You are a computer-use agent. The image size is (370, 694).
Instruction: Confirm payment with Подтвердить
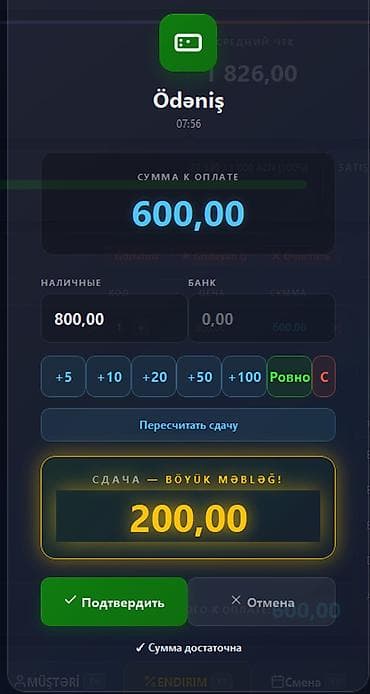tap(114, 601)
